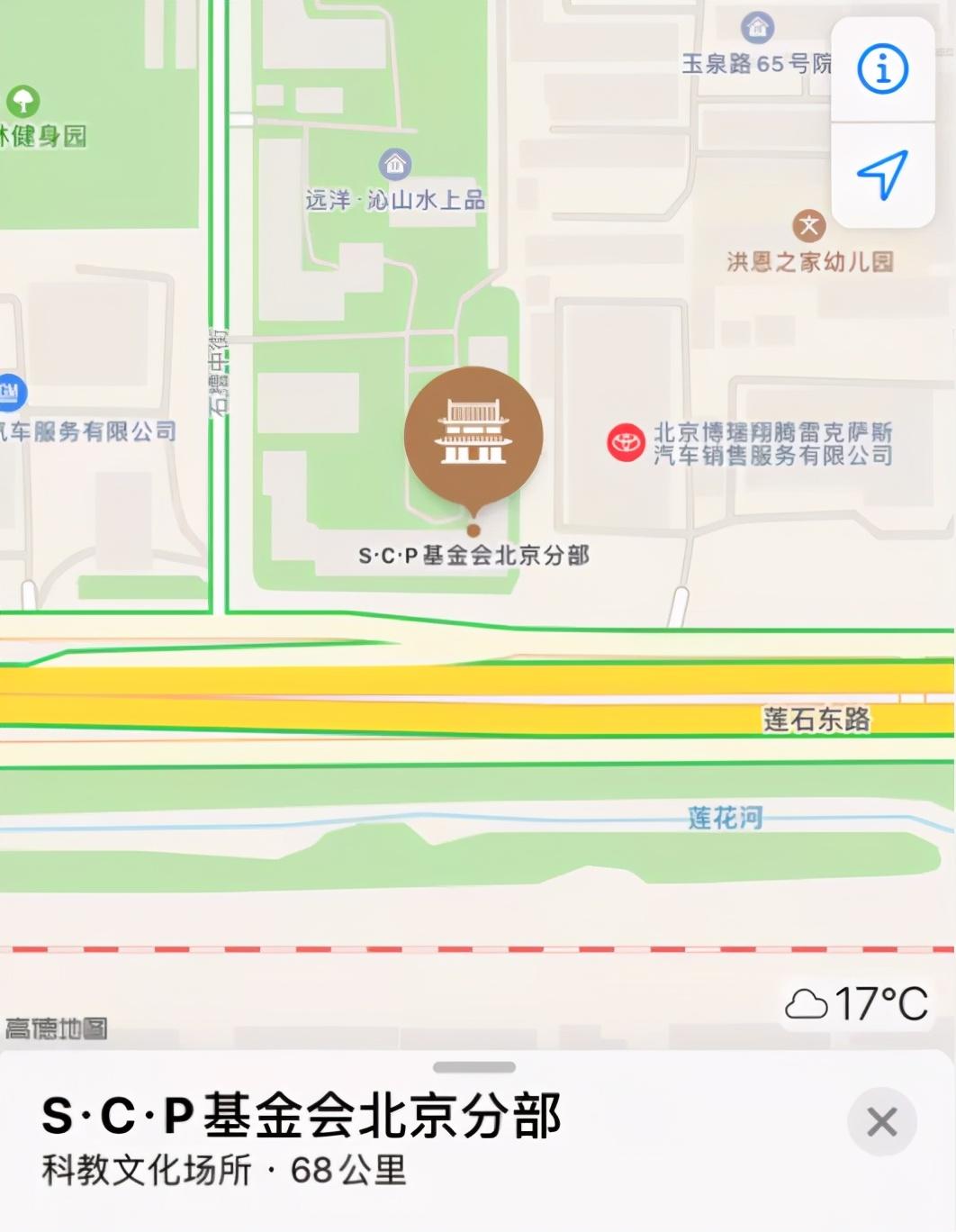Close the S·C·P基金会北京分部 place card
Viewport: 956px width, 1232px height.
click(x=881, y=1121)
